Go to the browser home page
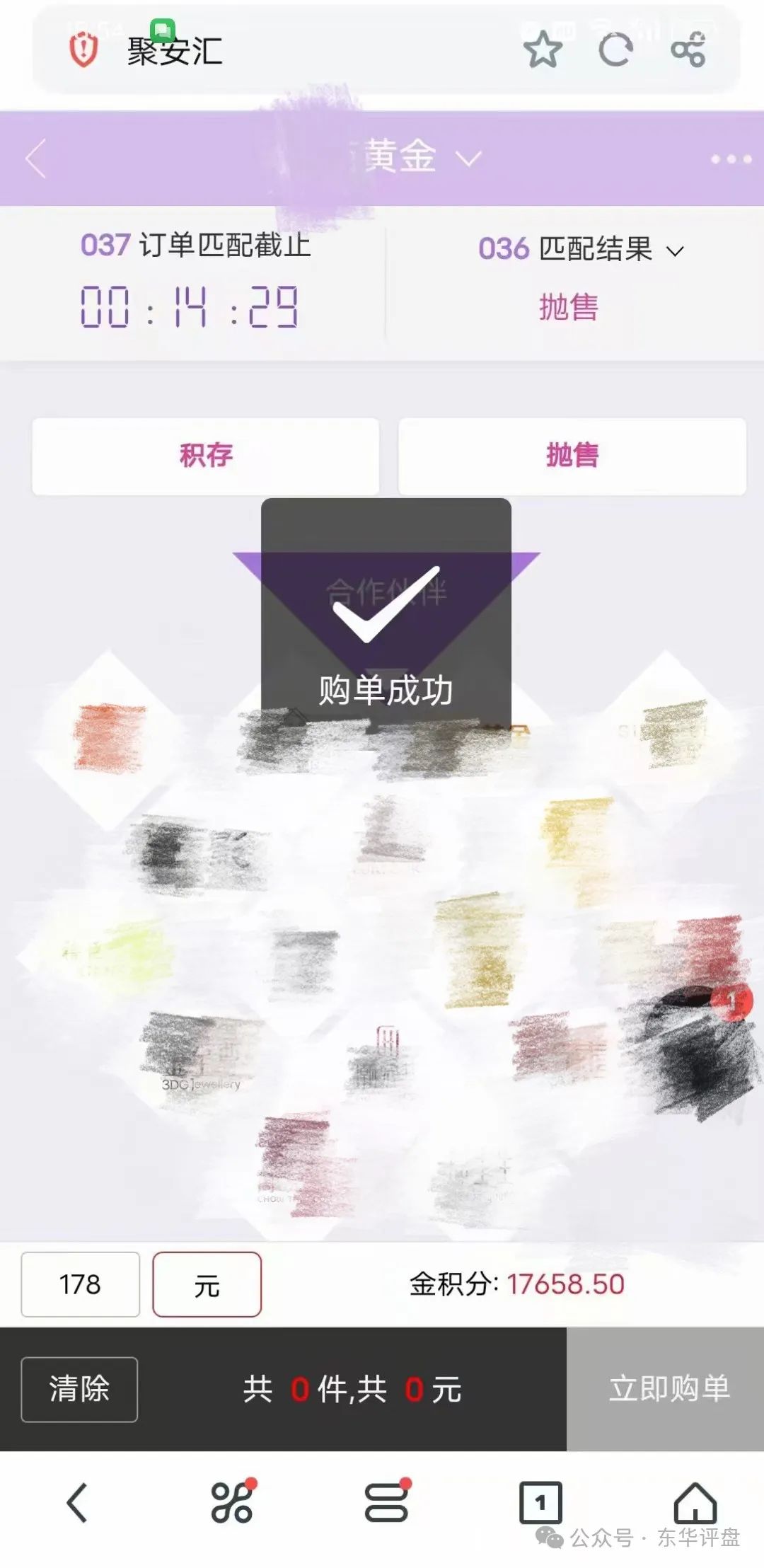764x1568 pixels. [695, 1502]
